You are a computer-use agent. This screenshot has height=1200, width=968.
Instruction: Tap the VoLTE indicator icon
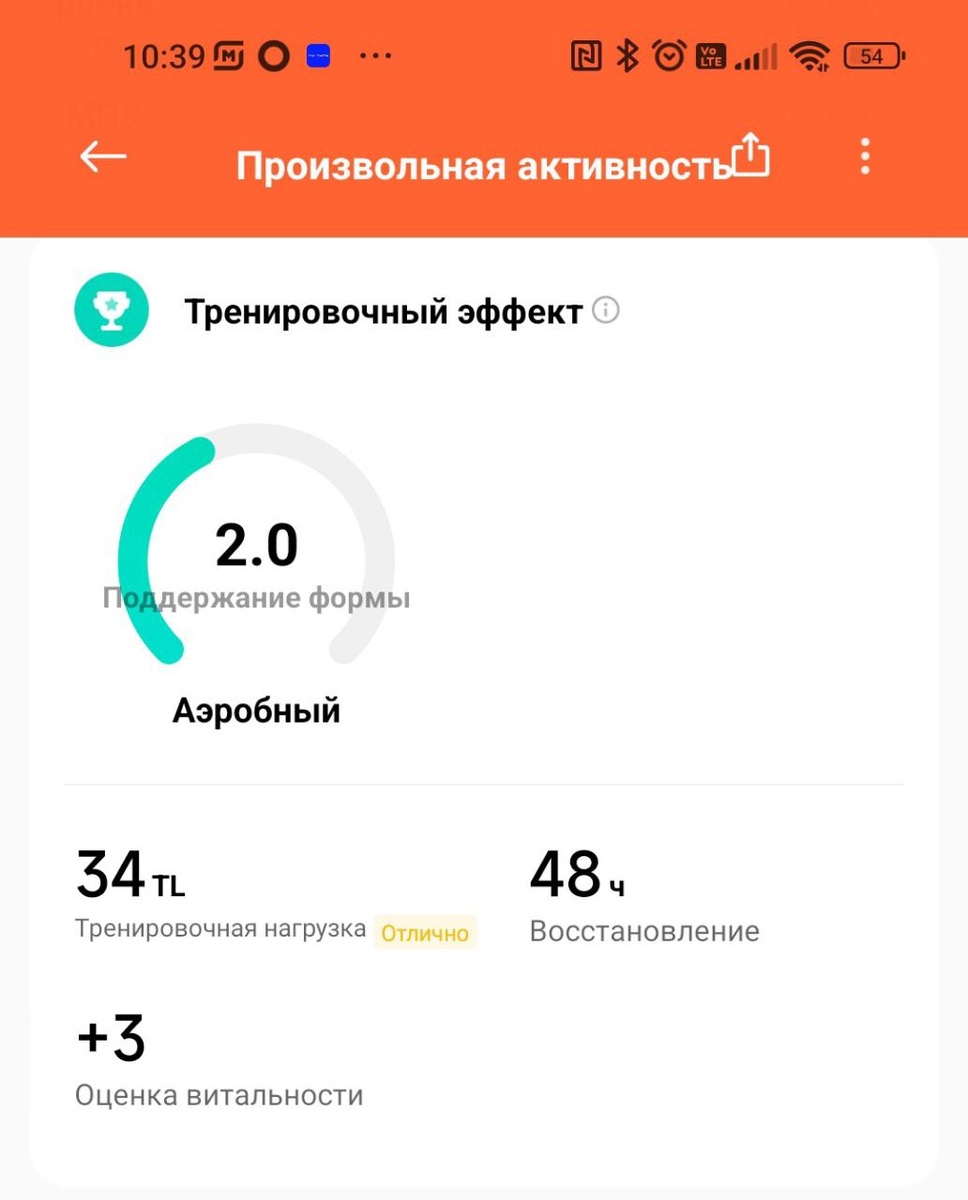point(712,57)
